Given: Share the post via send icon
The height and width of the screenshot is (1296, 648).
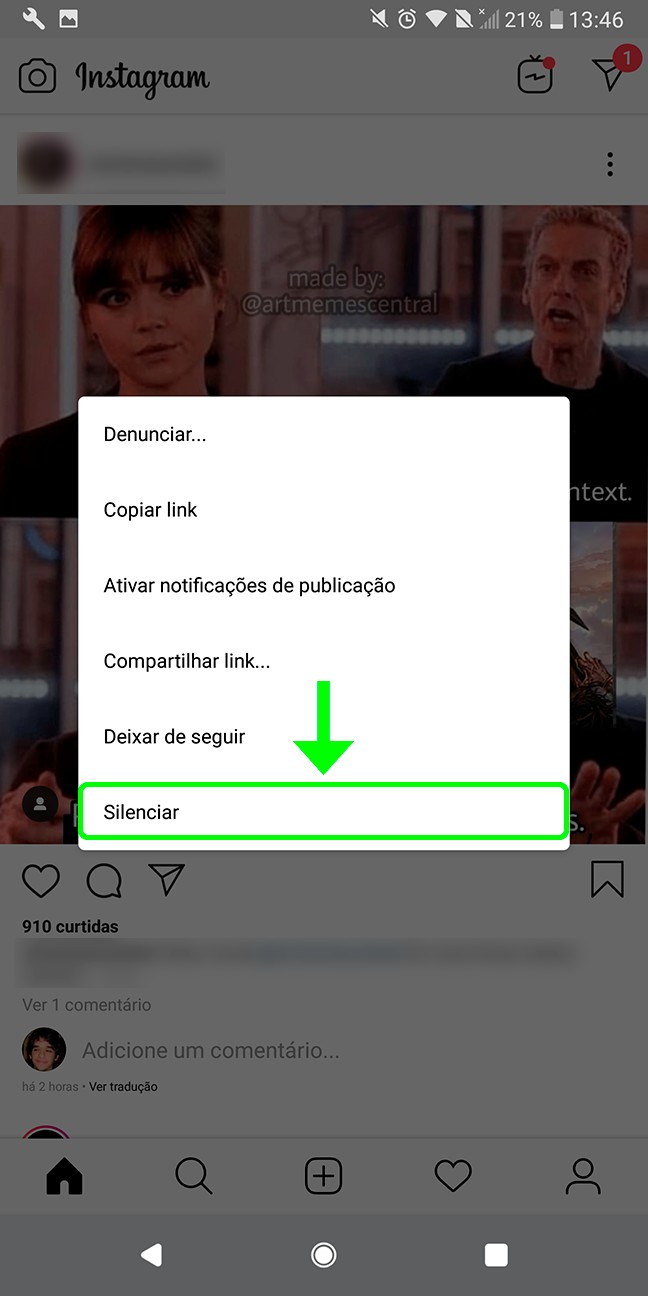Looking at the screenshot, I should (167, 879).
